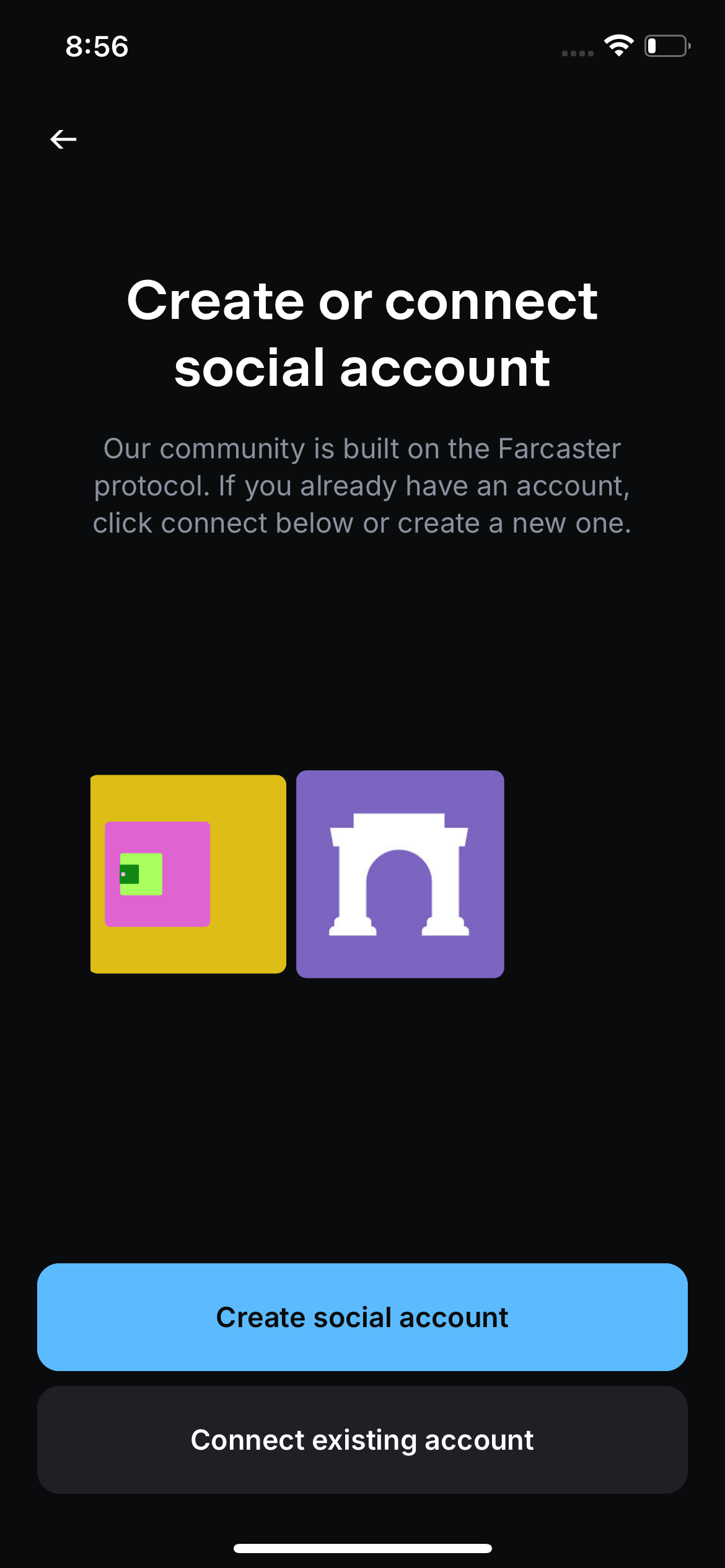Select Connect existing account

362,1440
